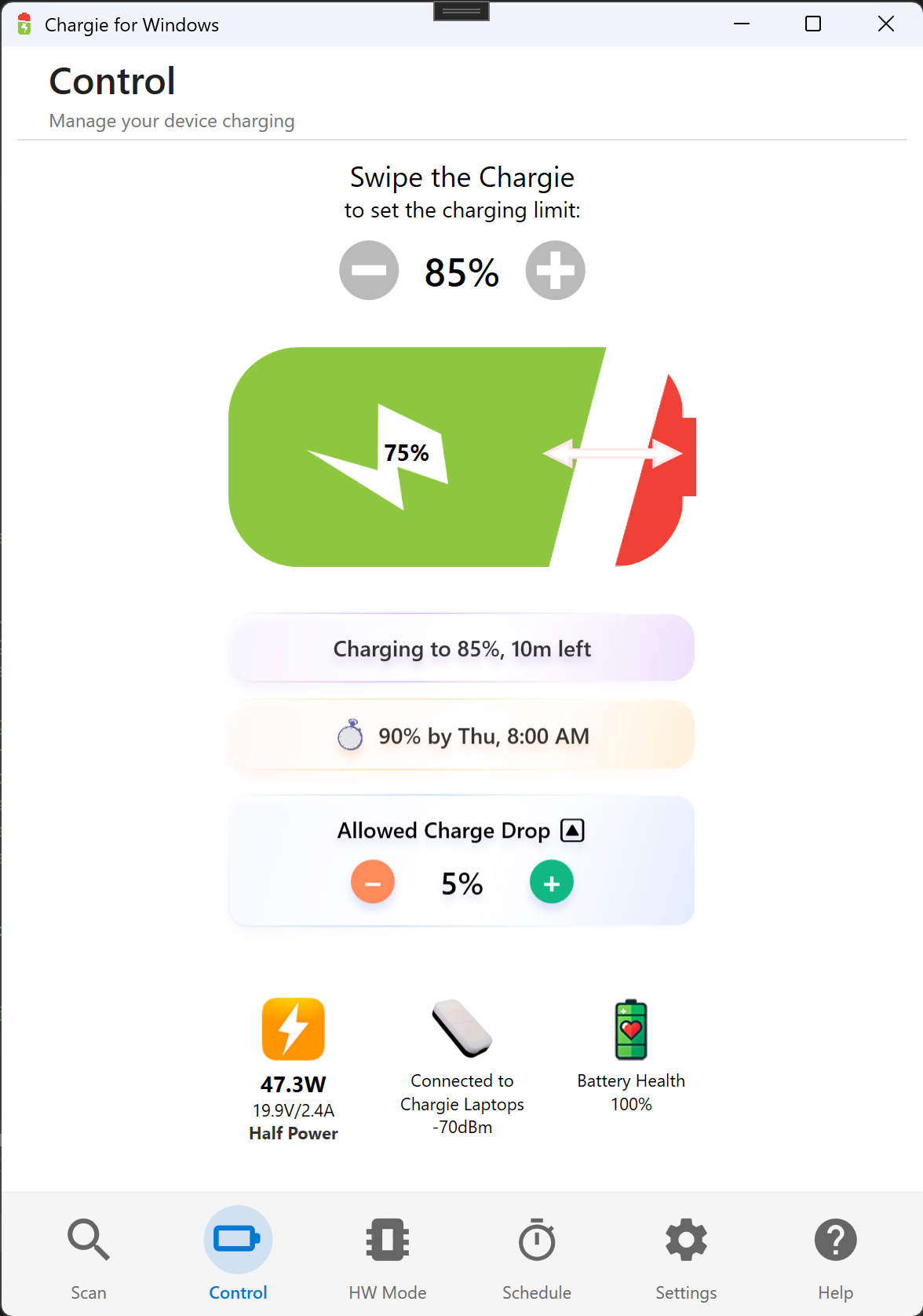
Task: Decrease the 85% charging limit
Action: [x=369, y=270]
